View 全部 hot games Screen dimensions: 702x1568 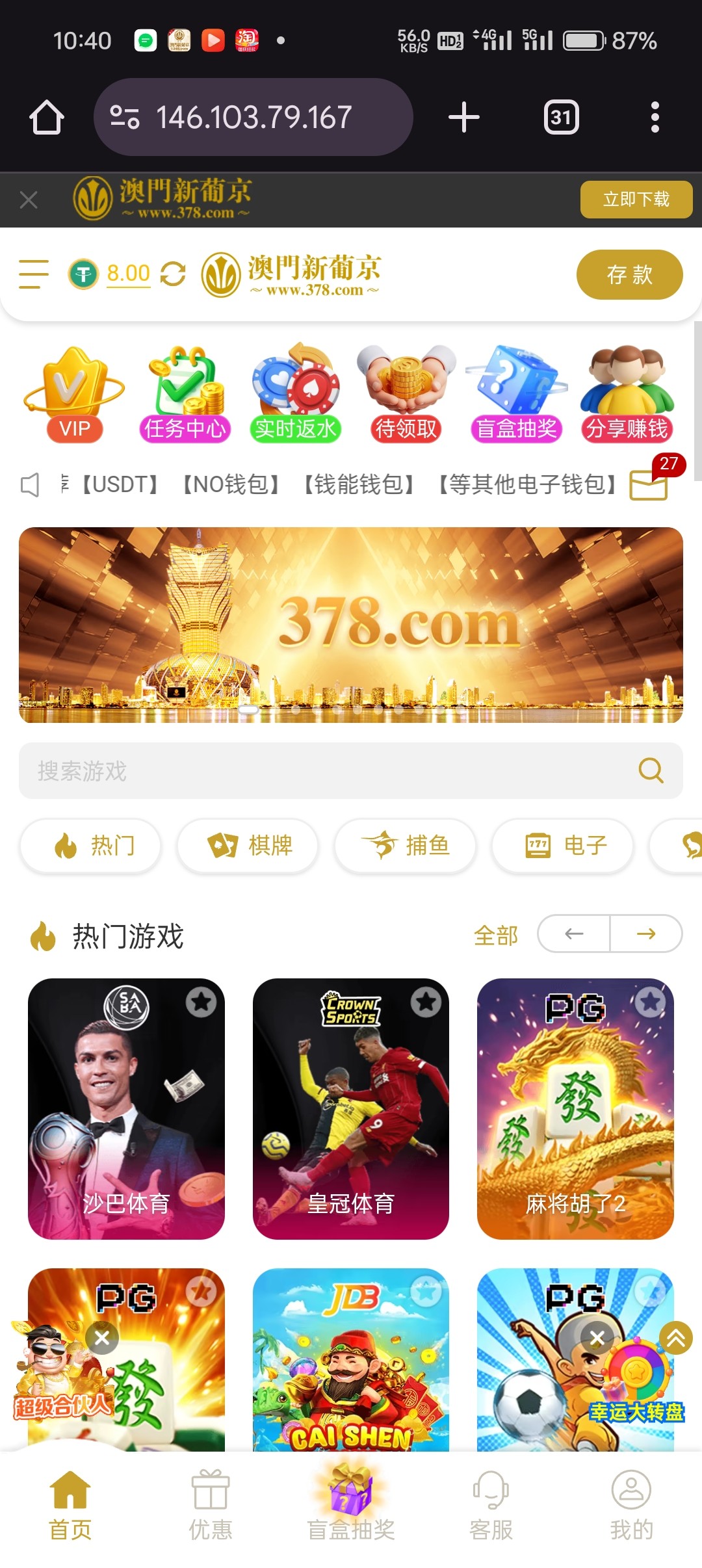click(496, 935)
